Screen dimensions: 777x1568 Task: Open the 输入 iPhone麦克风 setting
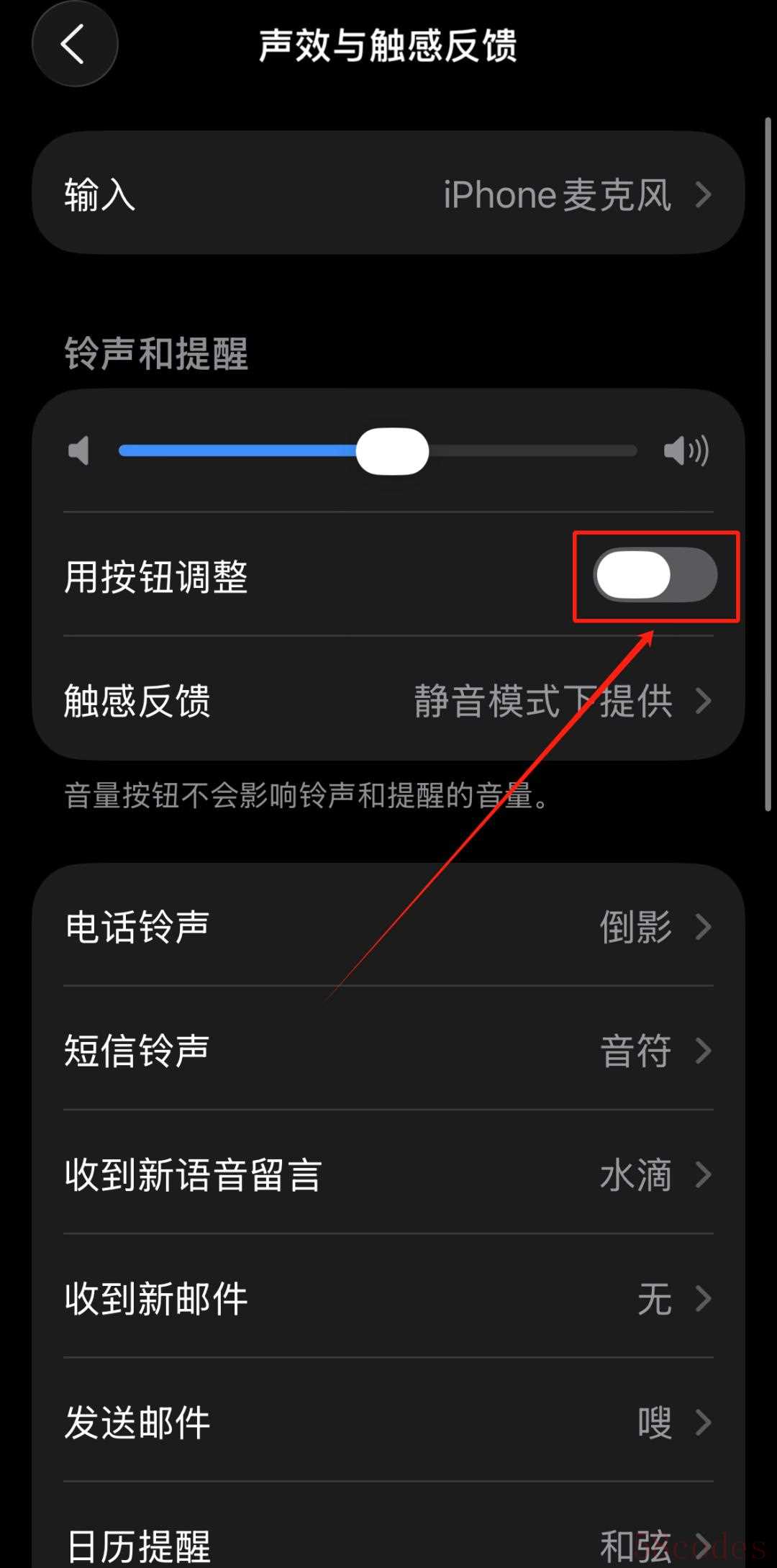(388, 194)
